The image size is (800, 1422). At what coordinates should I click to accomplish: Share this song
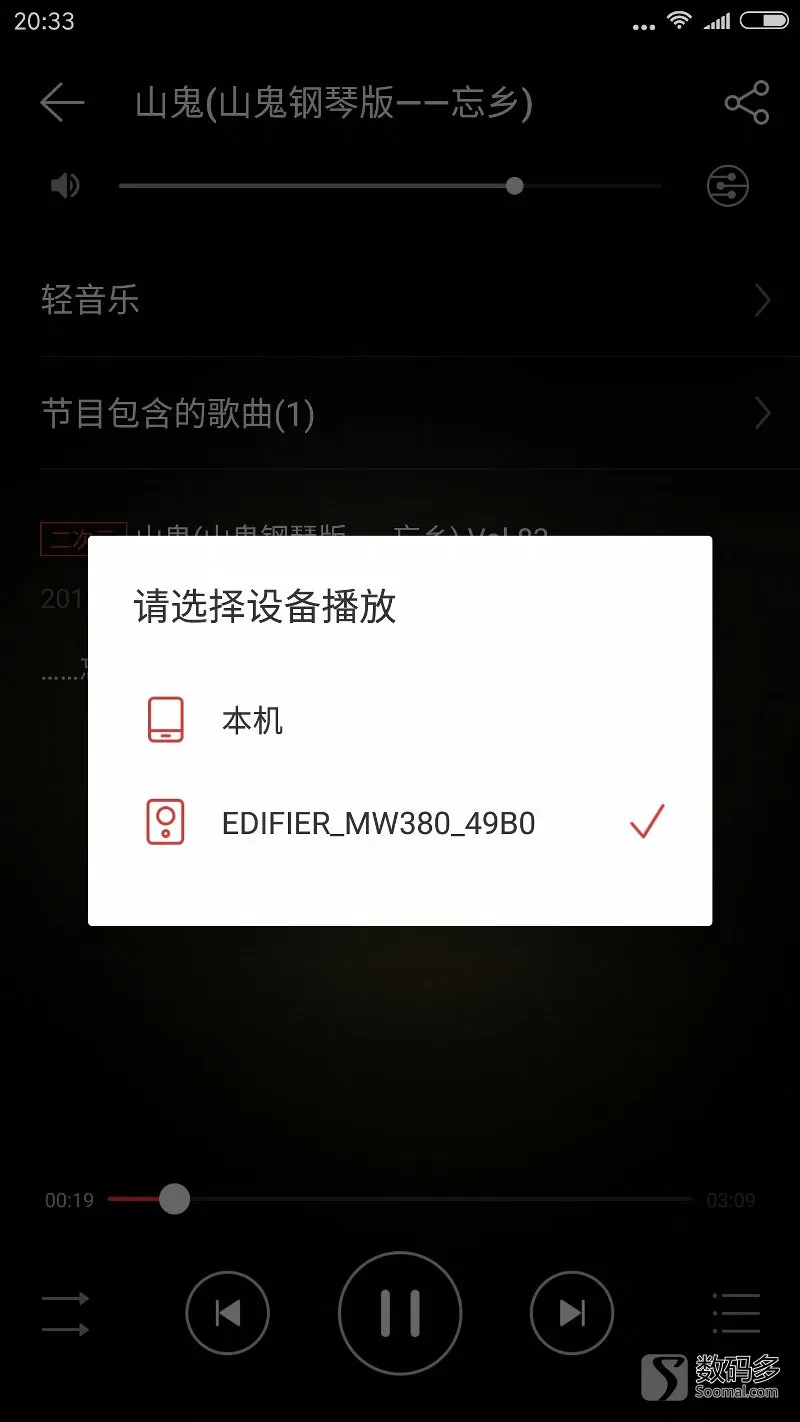(x=746, y=102)
